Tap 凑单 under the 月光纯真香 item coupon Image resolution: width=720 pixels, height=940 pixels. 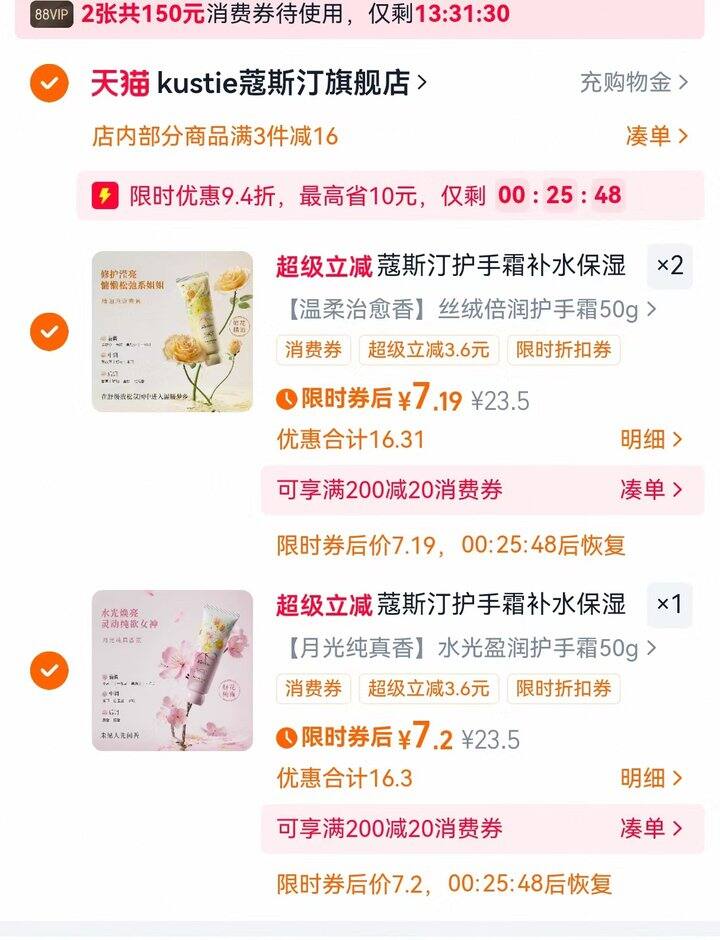click(651, 828)
